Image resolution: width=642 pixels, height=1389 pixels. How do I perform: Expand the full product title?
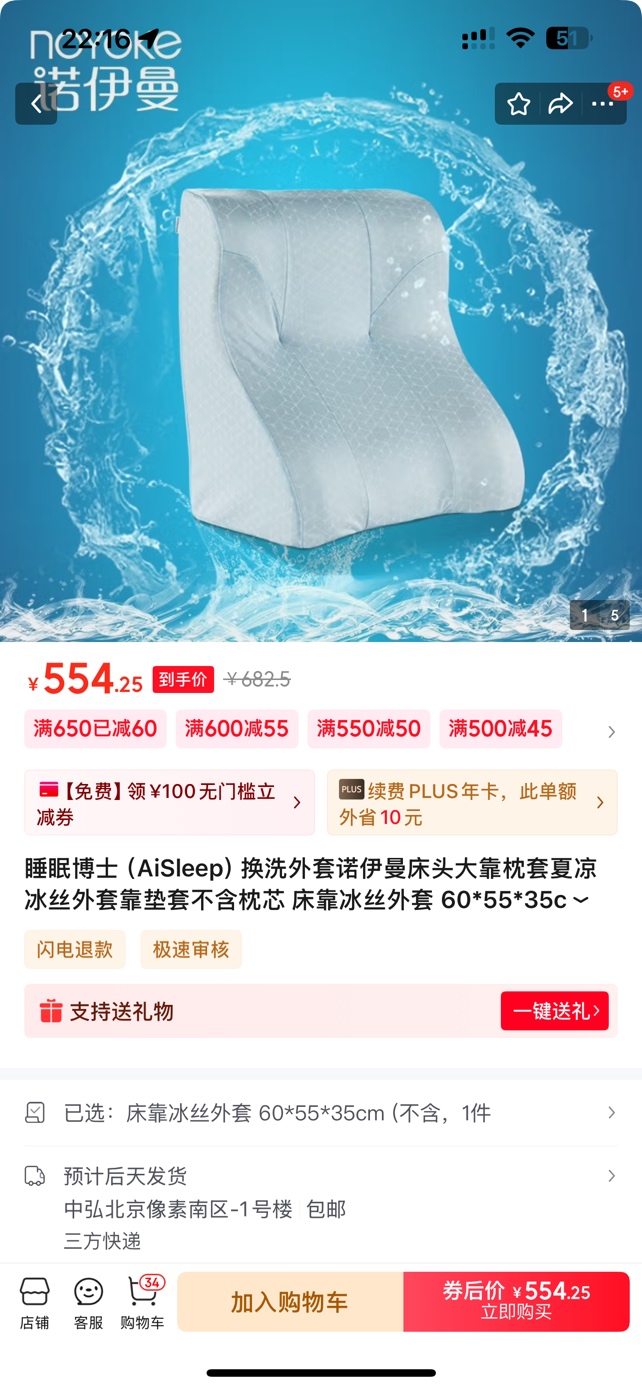pos(583,900)
